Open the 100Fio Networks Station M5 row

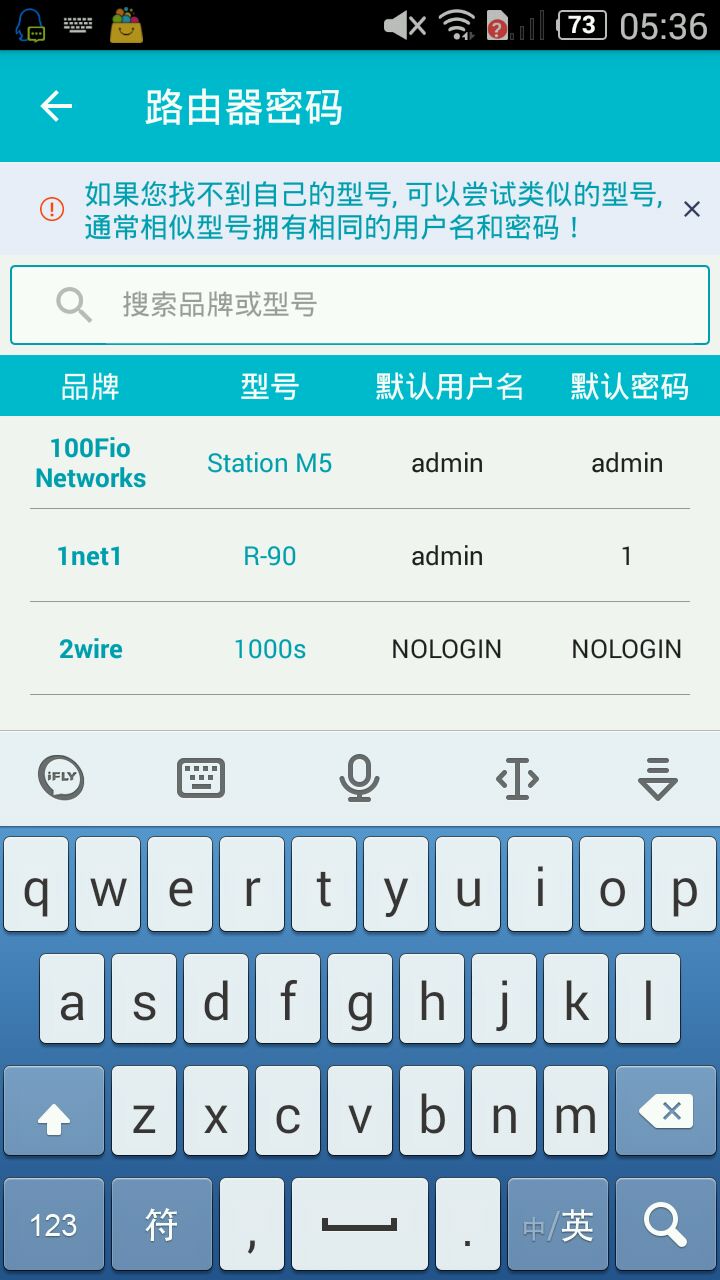coord(360,463)
